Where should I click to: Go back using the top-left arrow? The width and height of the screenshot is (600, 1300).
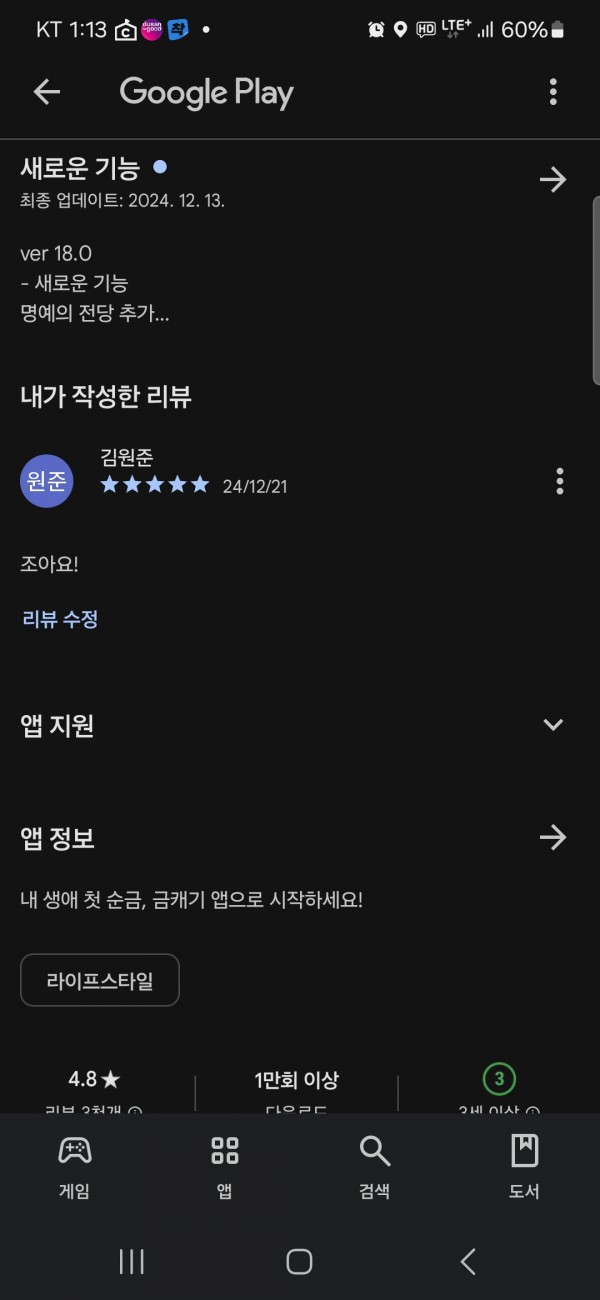click(47, 92)
